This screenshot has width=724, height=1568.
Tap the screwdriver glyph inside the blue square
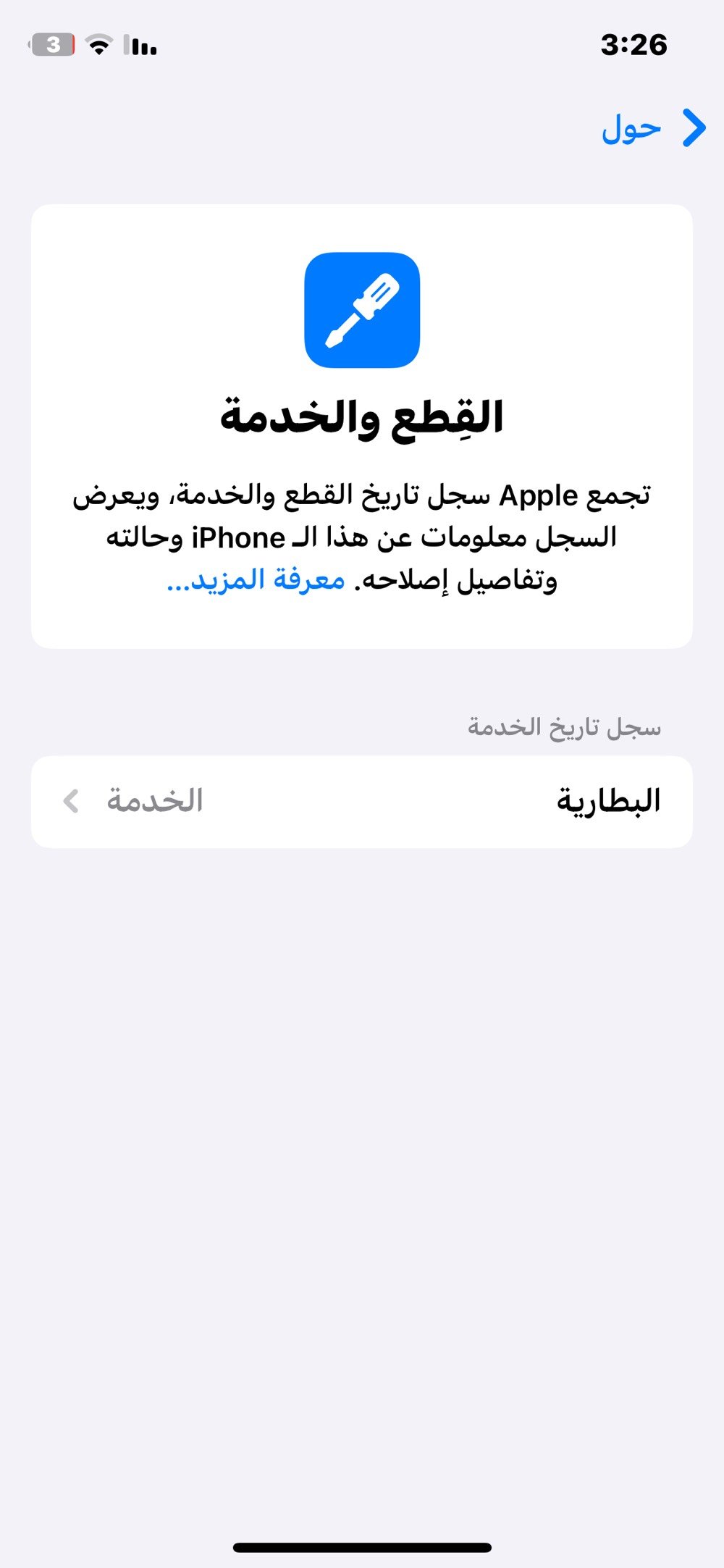click(x=362, y=311)
